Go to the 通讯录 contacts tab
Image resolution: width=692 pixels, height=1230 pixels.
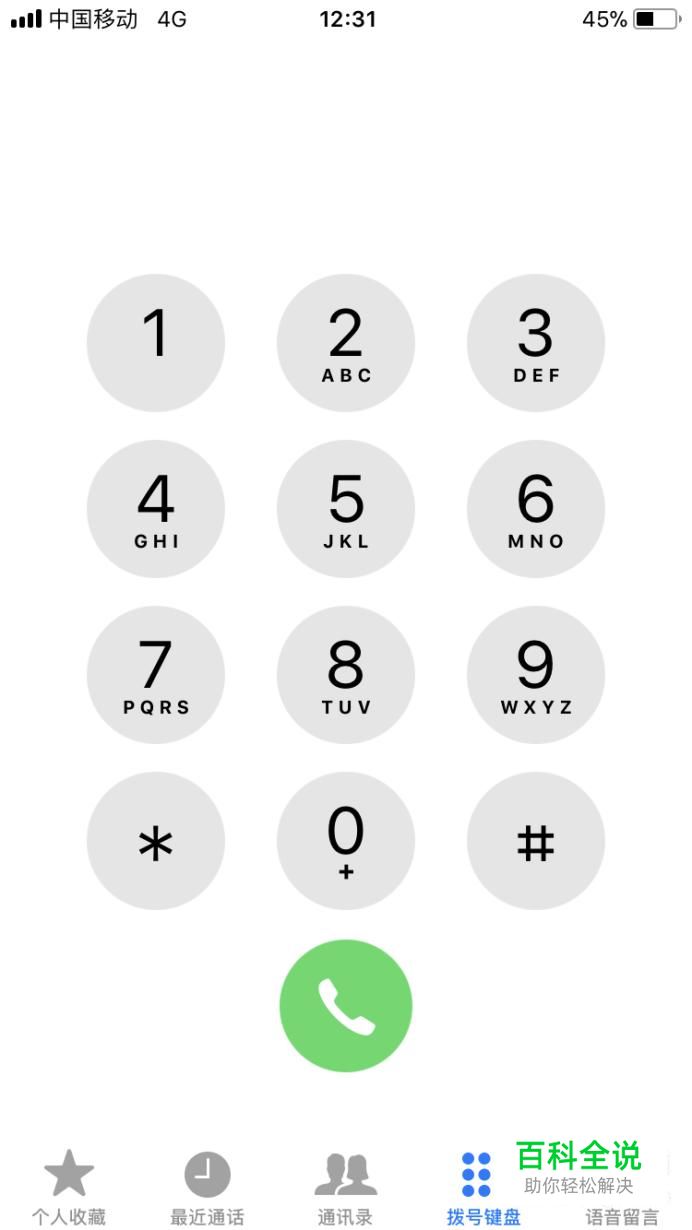coord(346,1187)
